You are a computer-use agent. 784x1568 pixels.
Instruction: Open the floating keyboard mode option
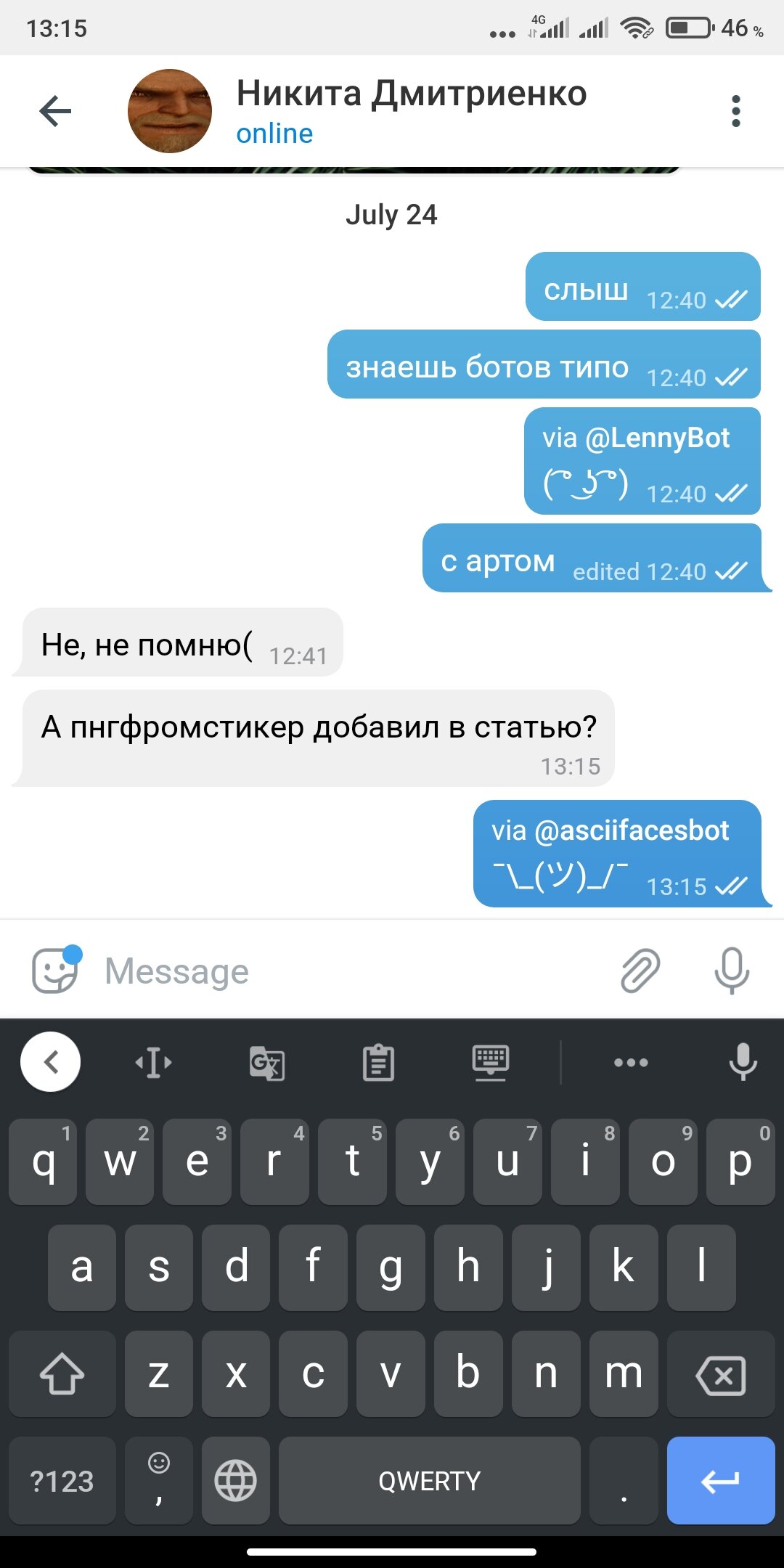coord(491,1063)
